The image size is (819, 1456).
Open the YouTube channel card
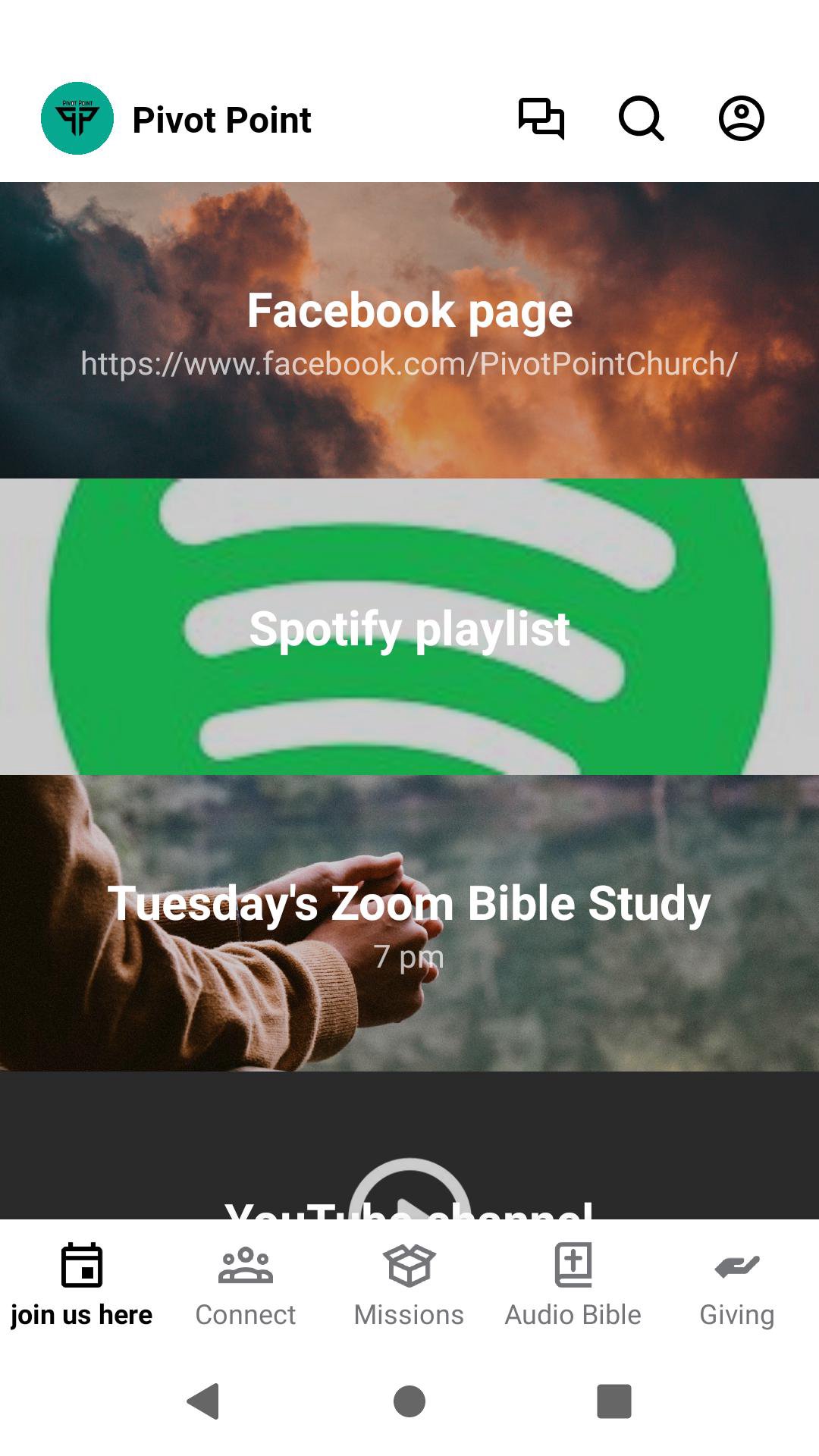click(x=409, y=1153)
